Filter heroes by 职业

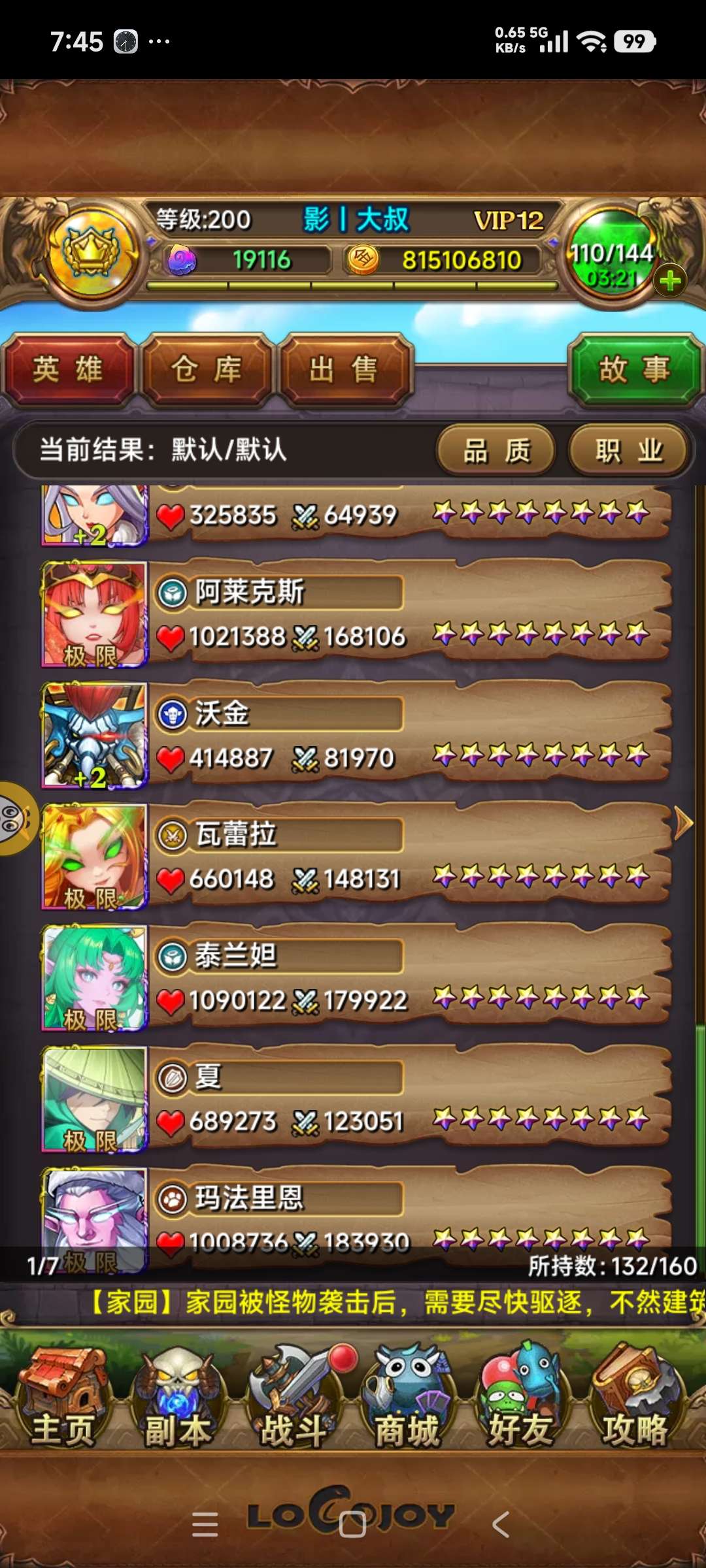[x=629, y=451]
